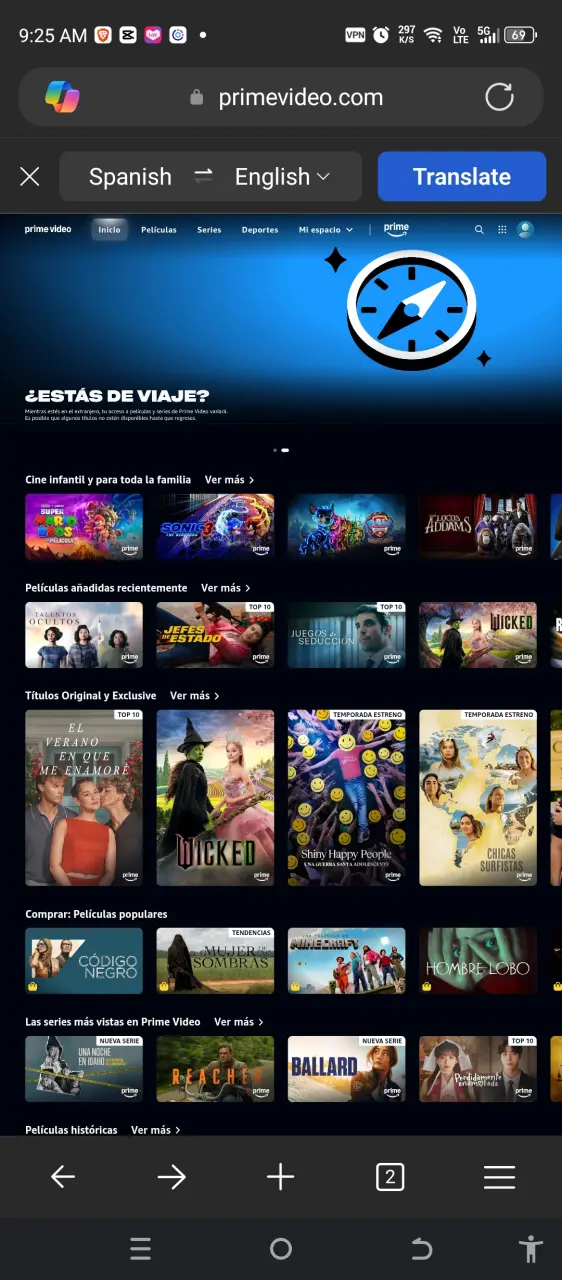Open the Sonic 3 movie tile
562x1280 pixels.
coord(215,526)
